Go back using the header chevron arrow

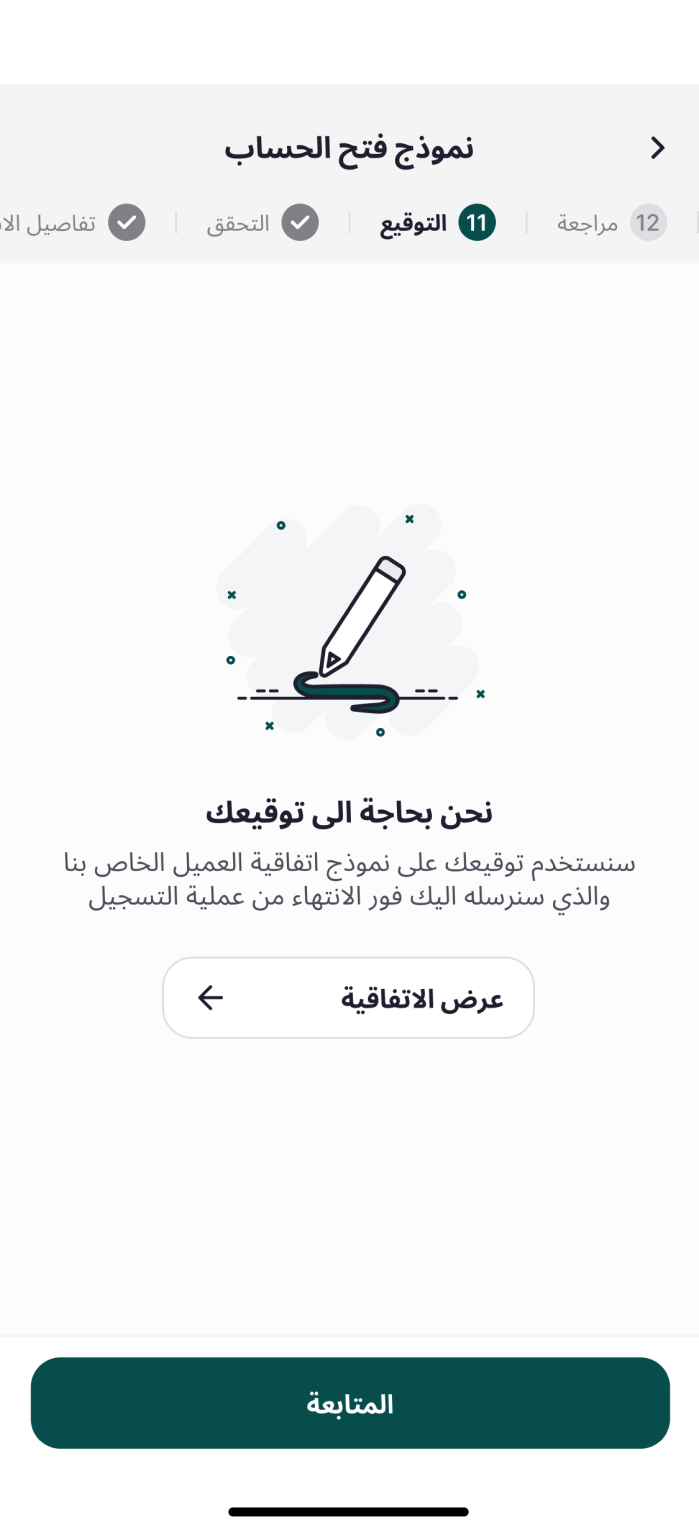coord(657,148)
